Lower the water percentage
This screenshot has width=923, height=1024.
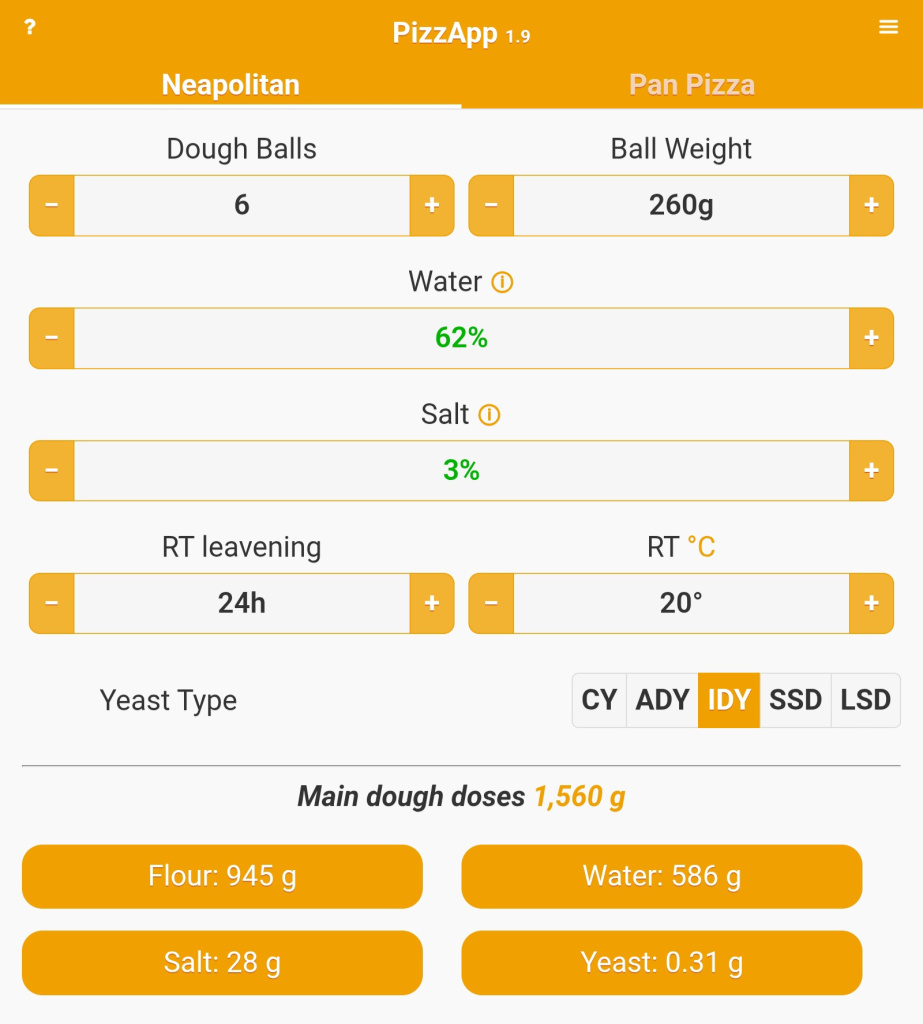point(52,338)
